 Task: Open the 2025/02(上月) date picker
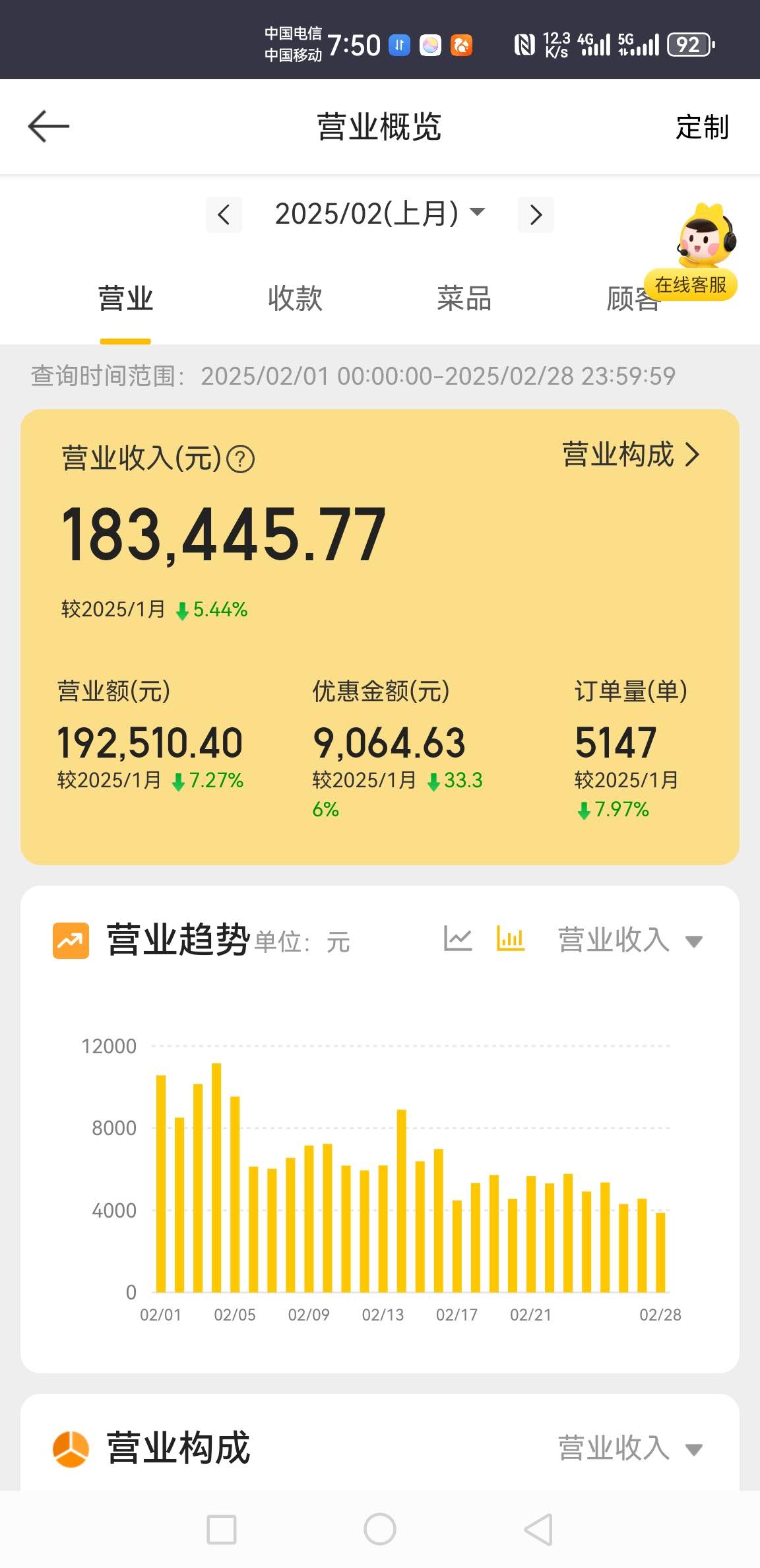[380, 214]
